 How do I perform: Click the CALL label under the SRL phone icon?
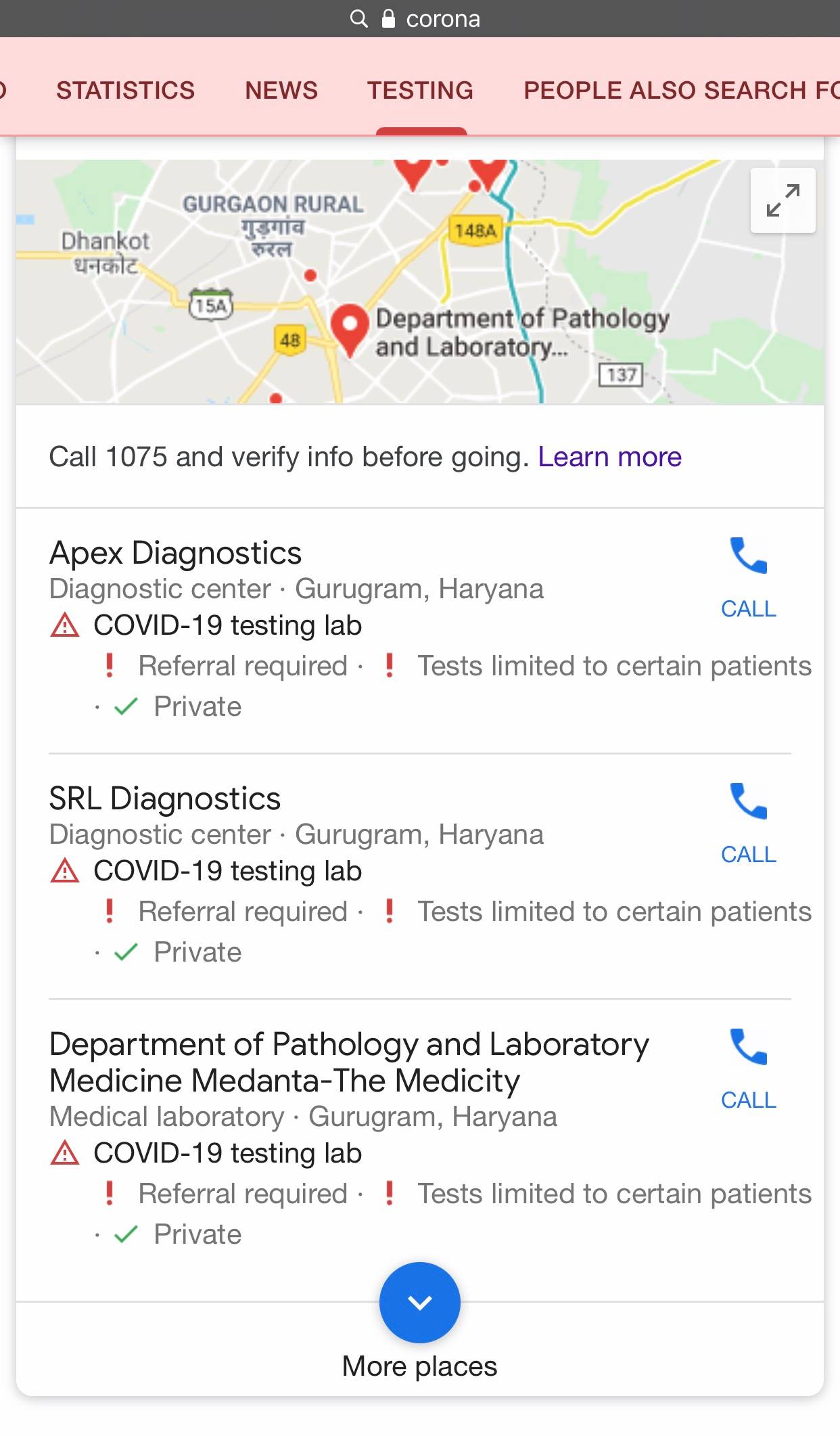click(747, 854)
